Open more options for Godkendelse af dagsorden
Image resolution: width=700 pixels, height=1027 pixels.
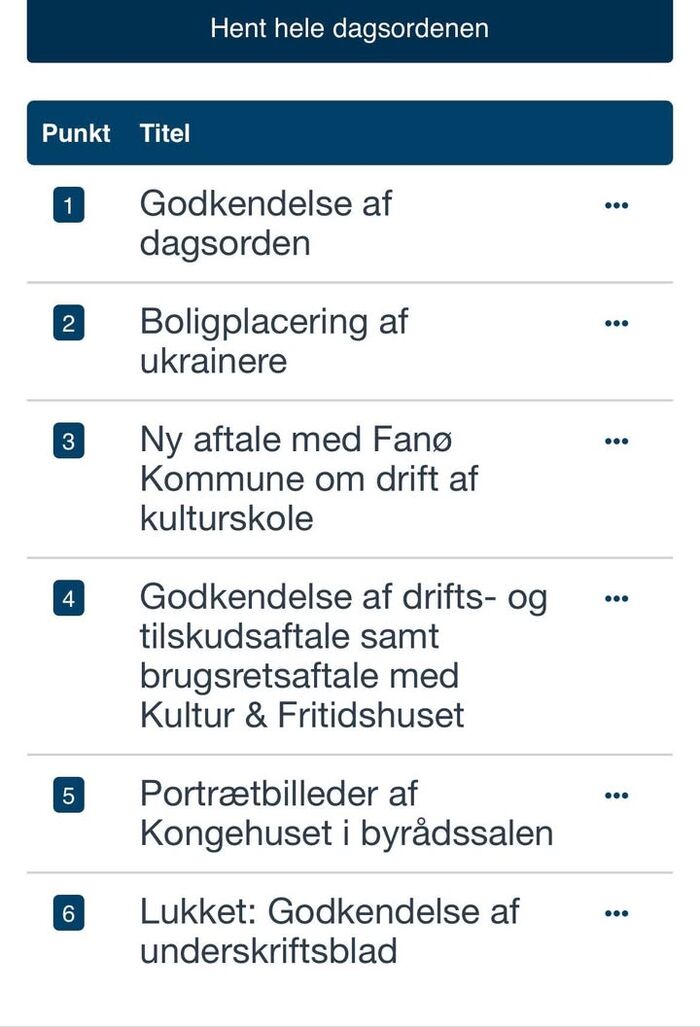(x=617, y=205)
